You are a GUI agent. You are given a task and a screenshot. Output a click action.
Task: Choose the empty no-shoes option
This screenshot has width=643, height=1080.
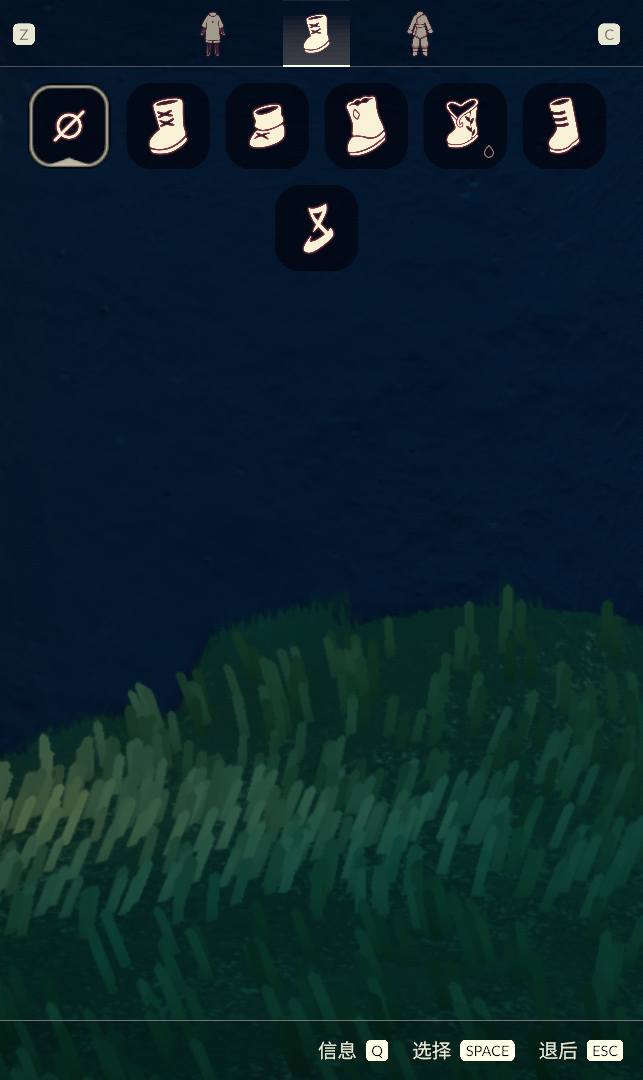tap(69, 126)
